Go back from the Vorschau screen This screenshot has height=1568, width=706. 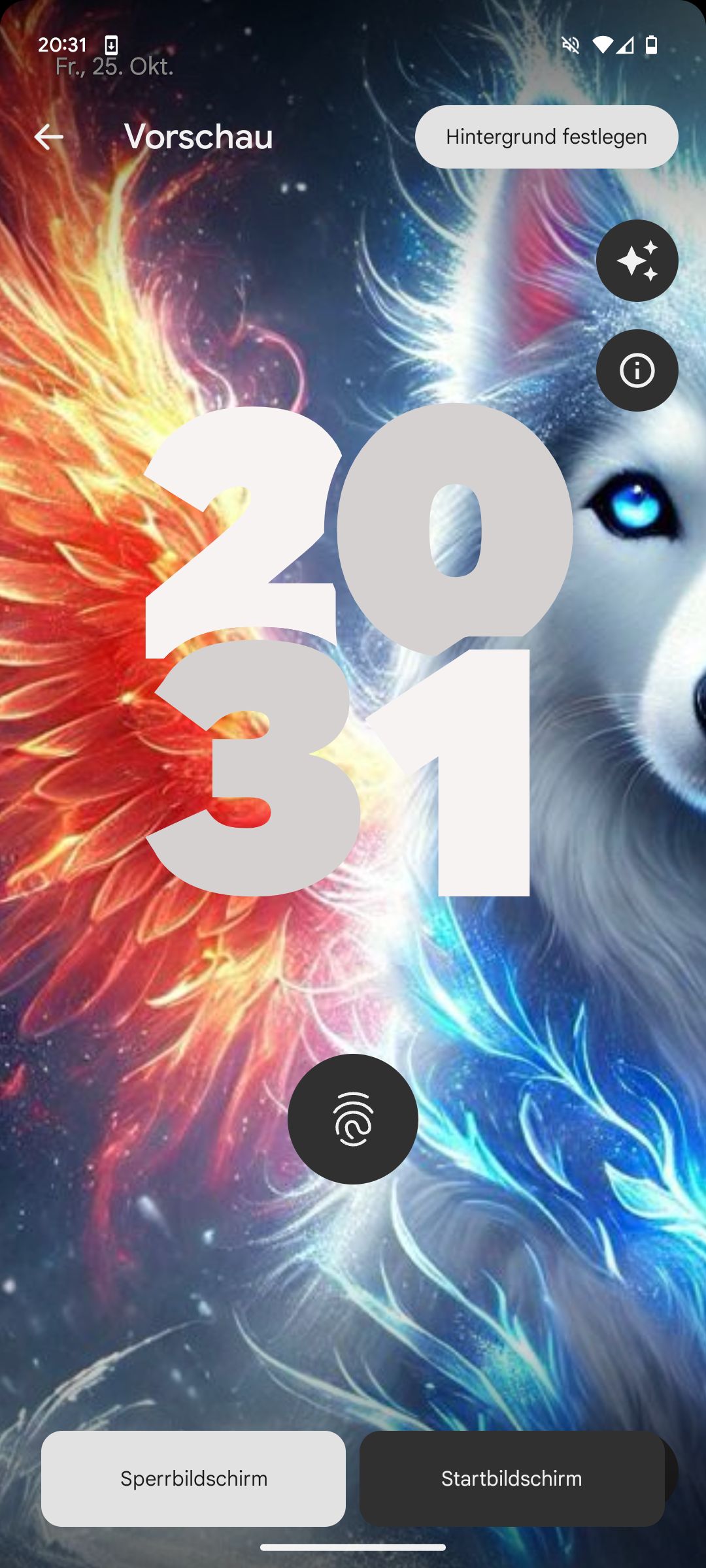49,137
